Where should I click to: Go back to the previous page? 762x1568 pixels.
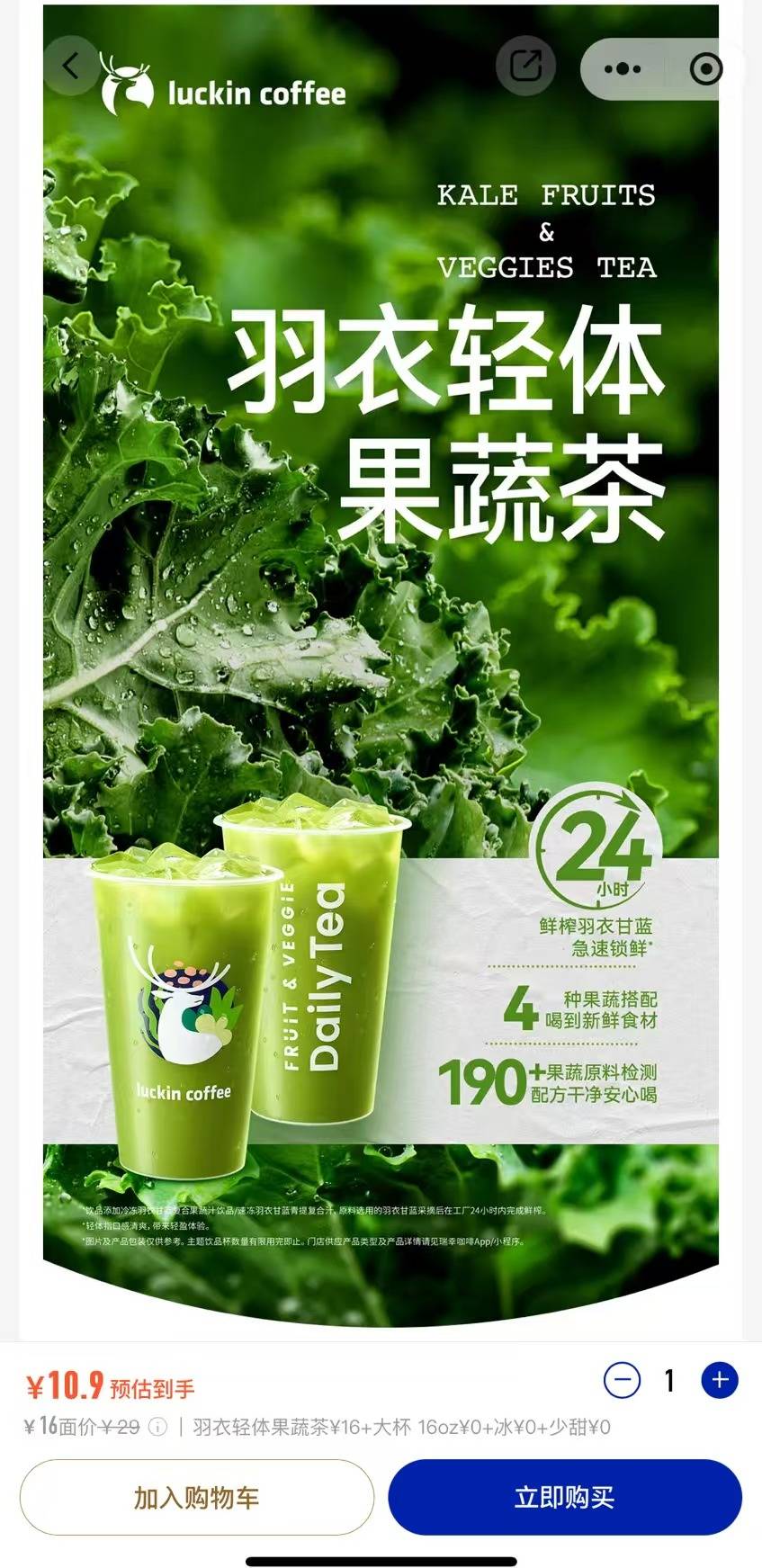(71, 66)
